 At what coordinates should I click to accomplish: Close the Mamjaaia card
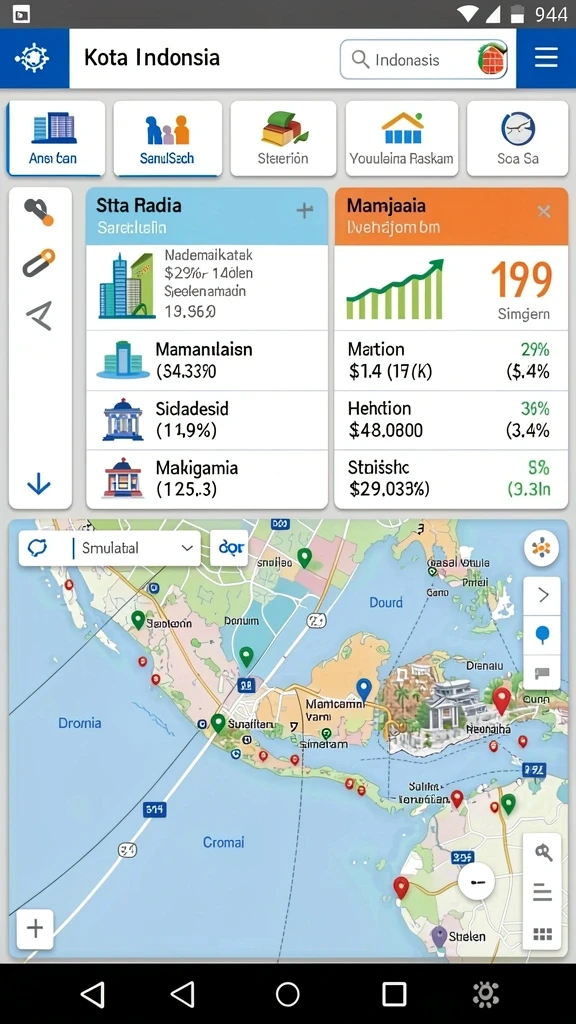pyautogui.click(x=543, y=211)
